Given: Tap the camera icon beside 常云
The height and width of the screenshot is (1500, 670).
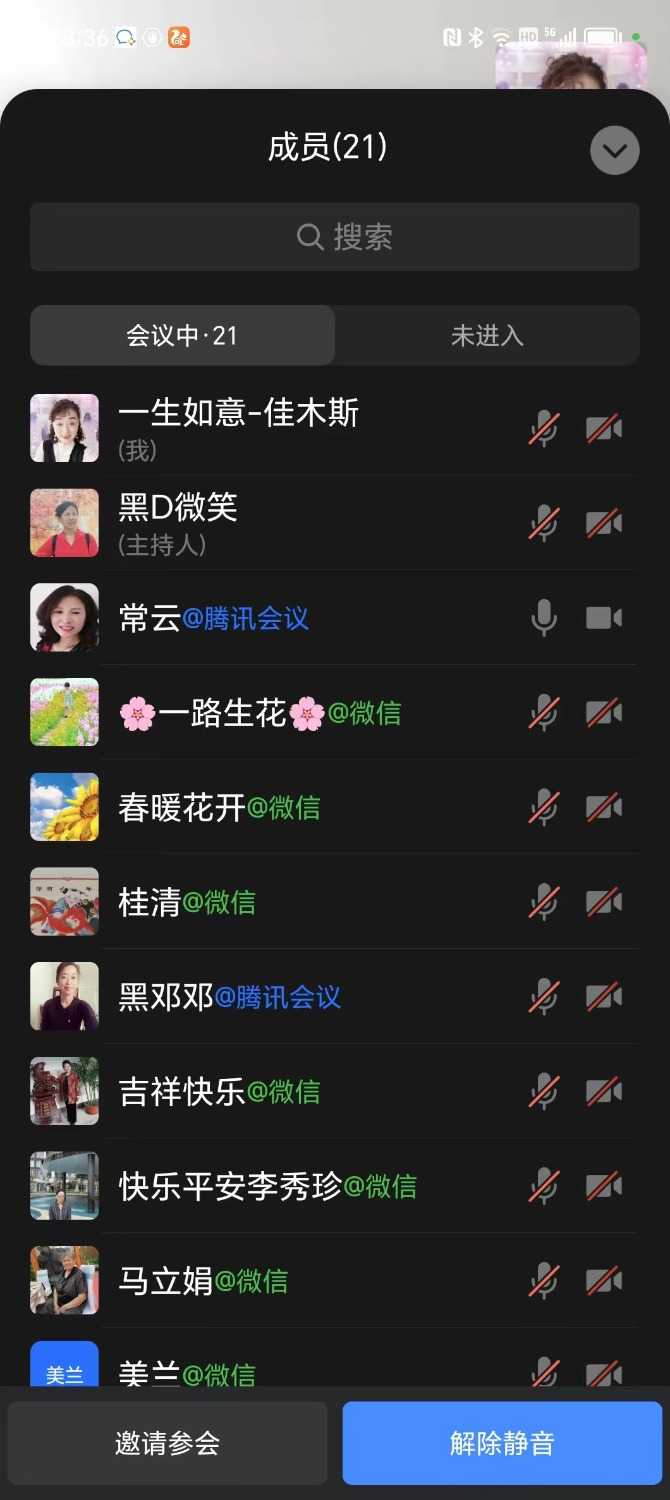Looking at the screenshot, I should 604,618.
